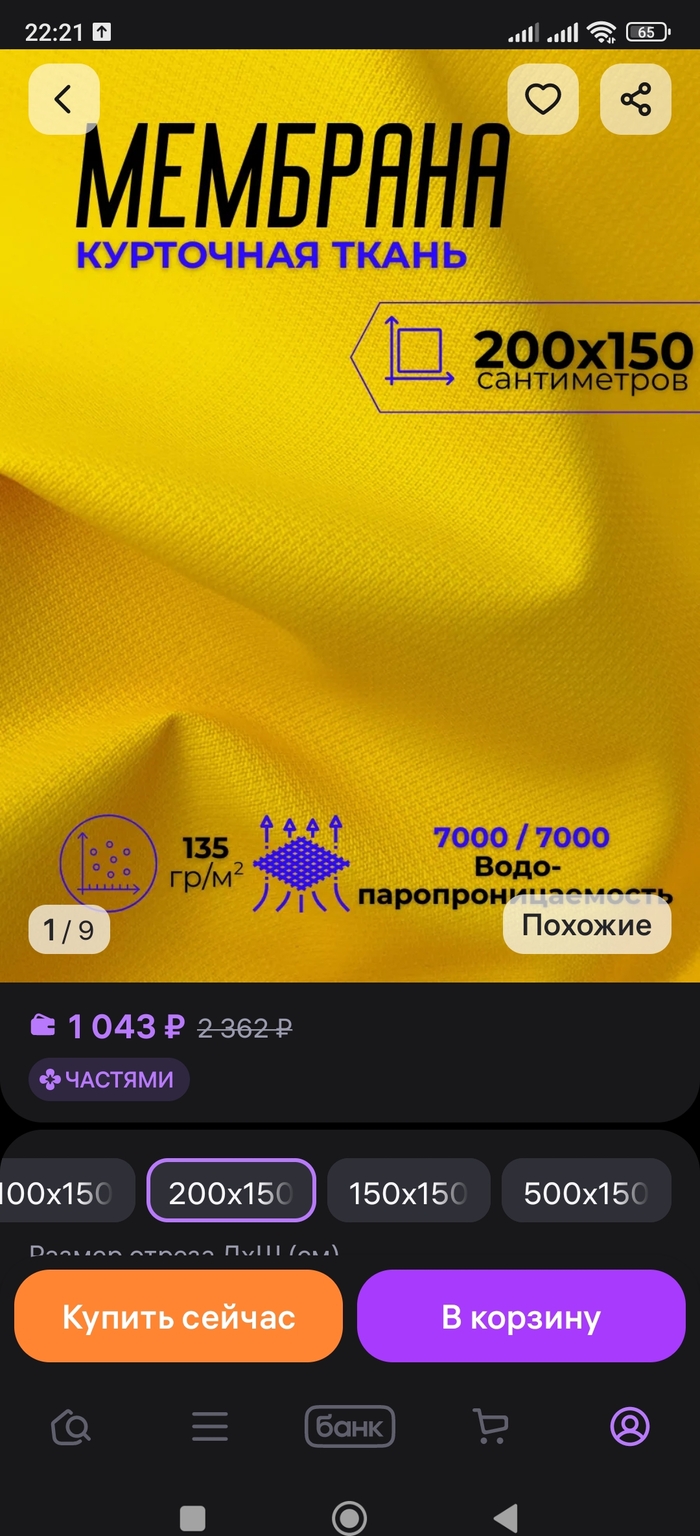700x1536 pixels.
Task: Open the home search tab
Action: coord(71,1427)
